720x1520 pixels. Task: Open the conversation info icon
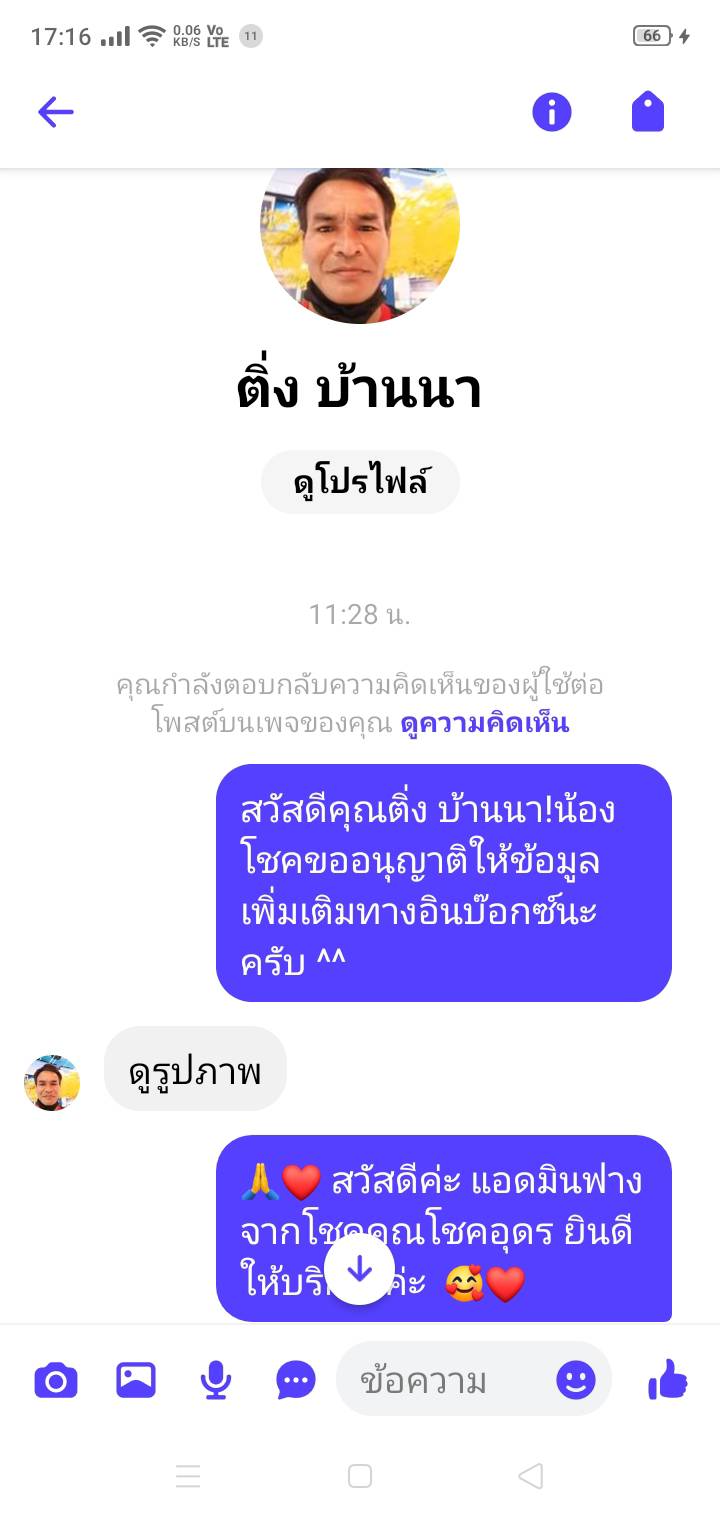[551, 112]
